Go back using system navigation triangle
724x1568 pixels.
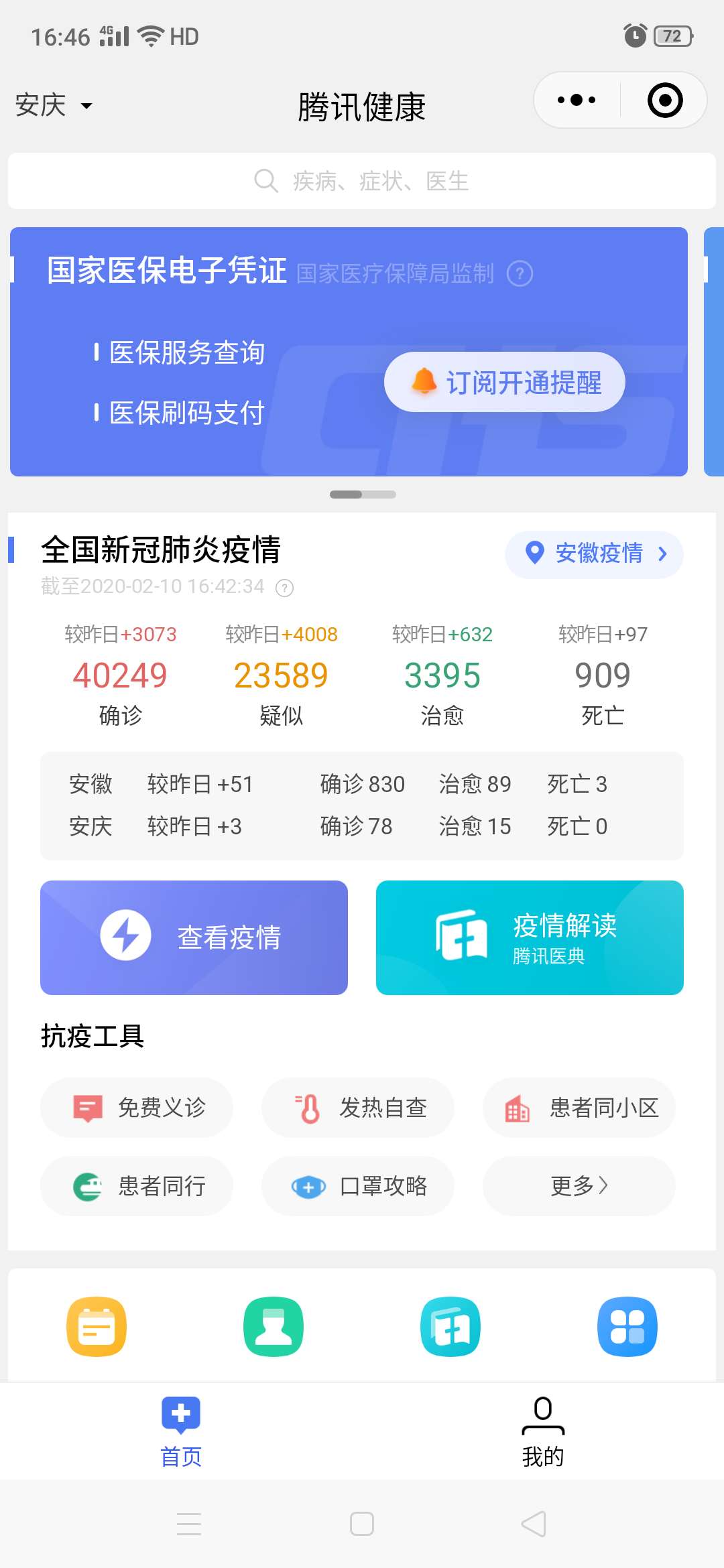tap(534, 1524)
